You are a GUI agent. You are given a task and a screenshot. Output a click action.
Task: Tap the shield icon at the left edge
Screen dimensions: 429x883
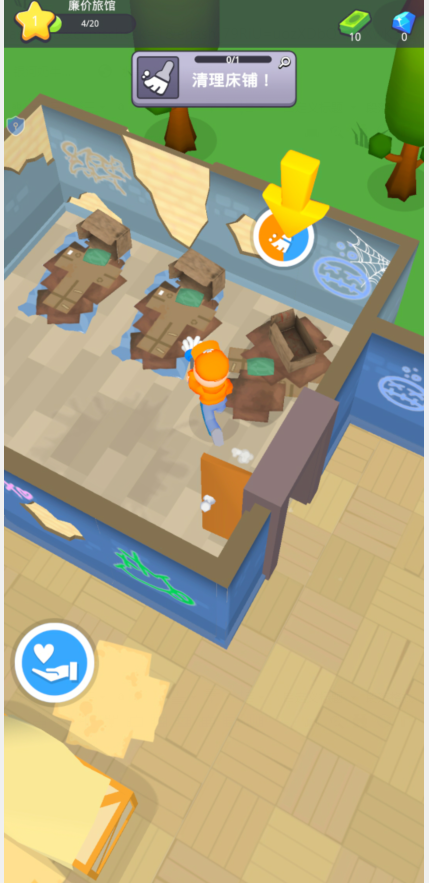pyautogui.click(x=15, y=125)
